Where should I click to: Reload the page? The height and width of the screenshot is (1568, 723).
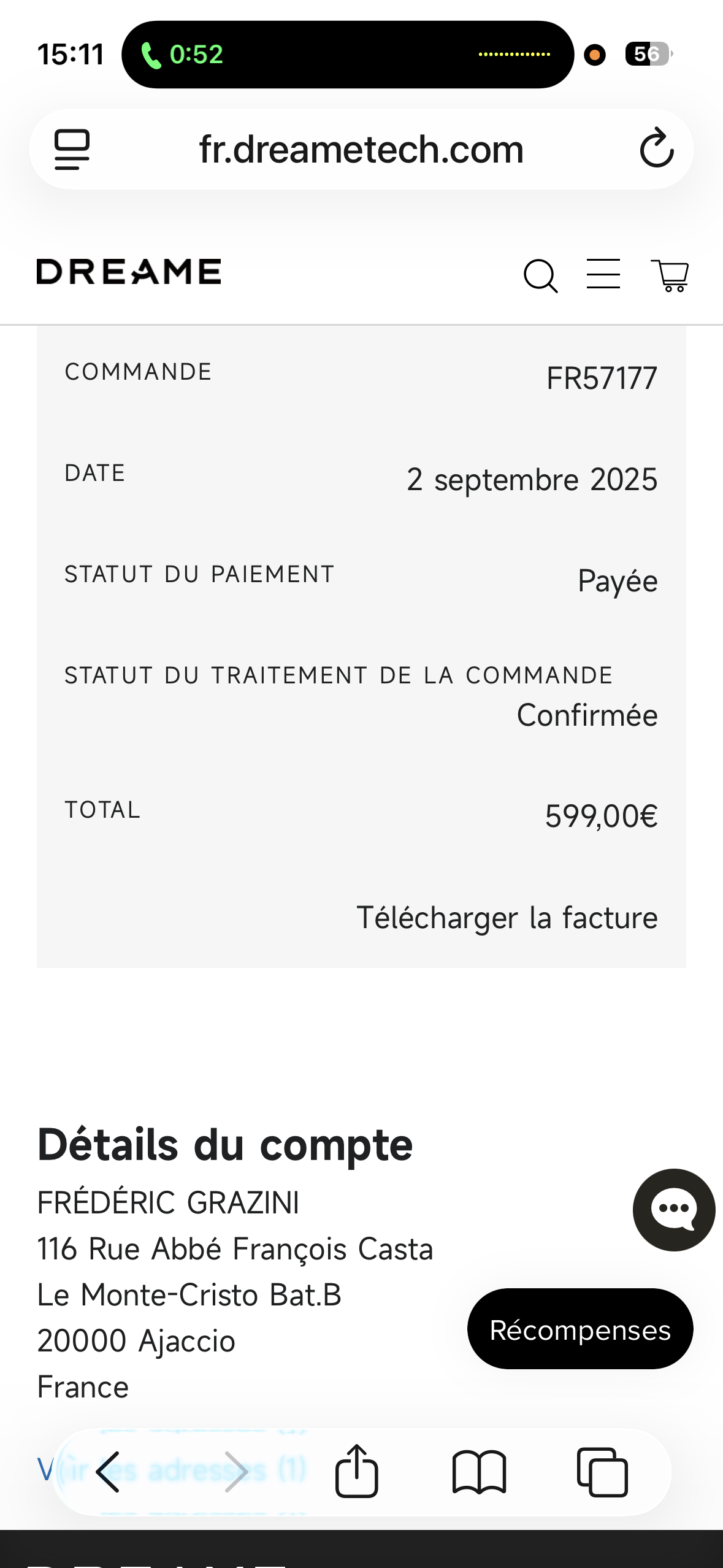[x=656, y=148]
